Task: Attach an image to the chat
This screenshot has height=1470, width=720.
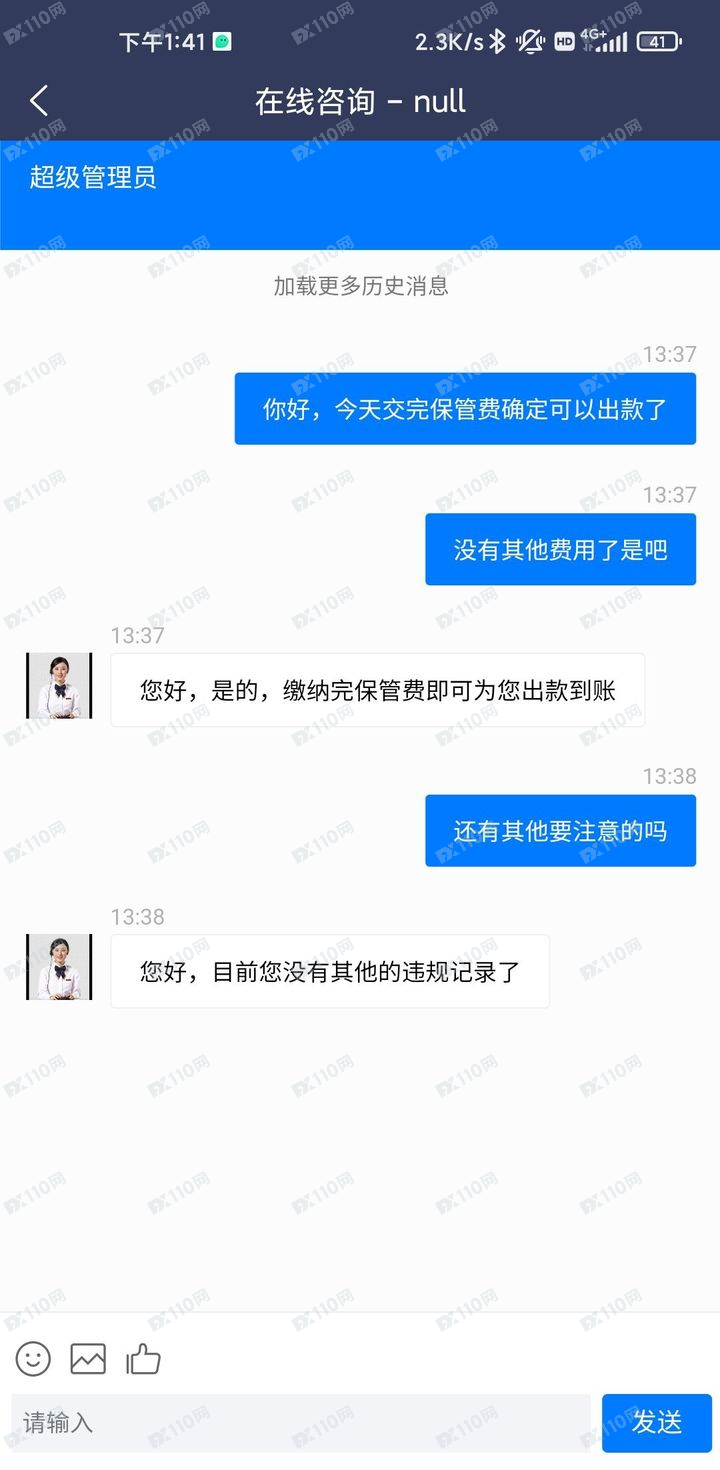Action: pyautogui.click(x=88, y=1358)
